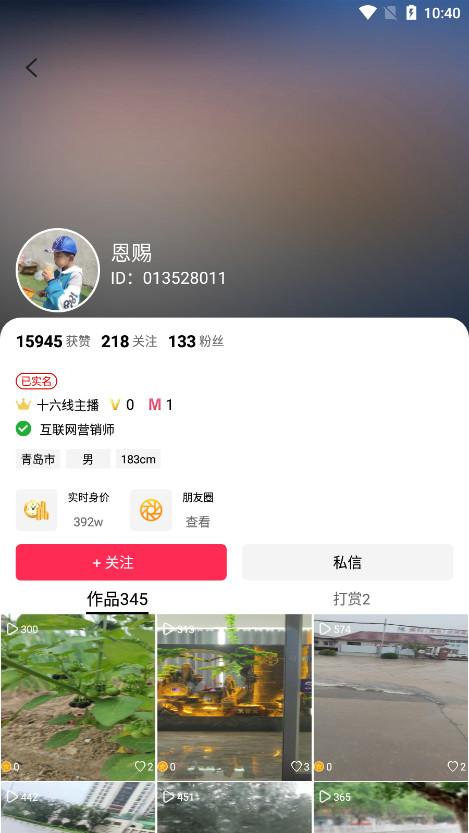The height and width of the screenshot is (833, 469).
Task: Open 恩赐's profile avatar
Action: [58, 270]
